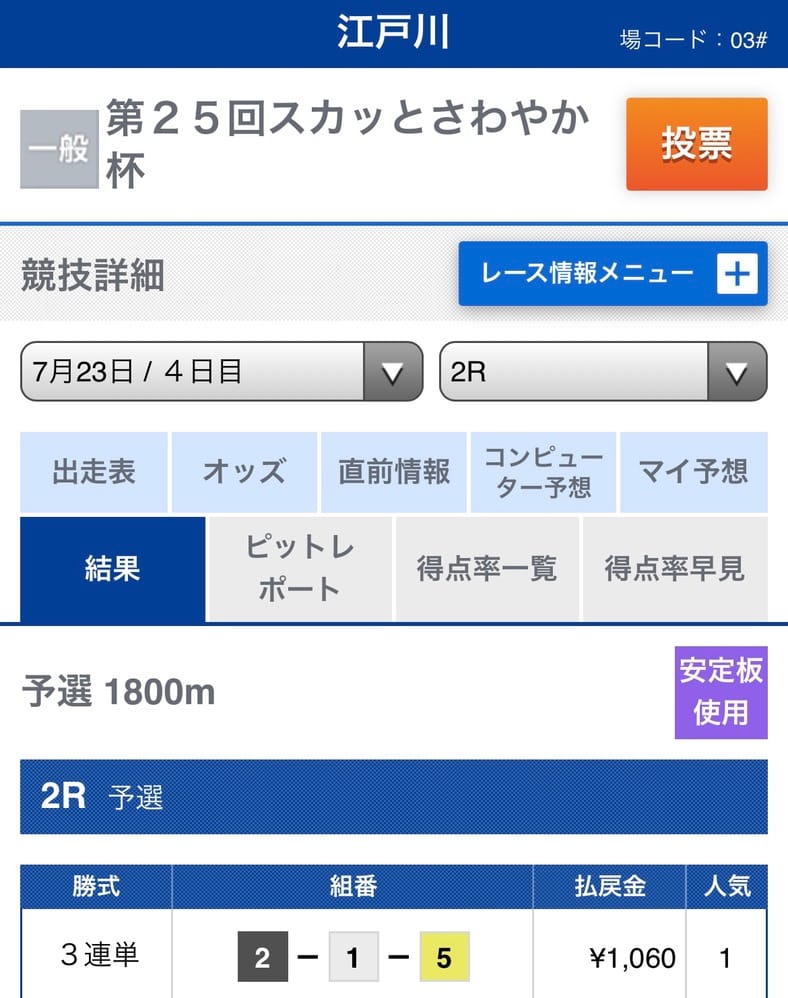Open コンピューター予想 predictions
Screen dimensions: 788x998
pyautogui.click(x=543, y=473)
